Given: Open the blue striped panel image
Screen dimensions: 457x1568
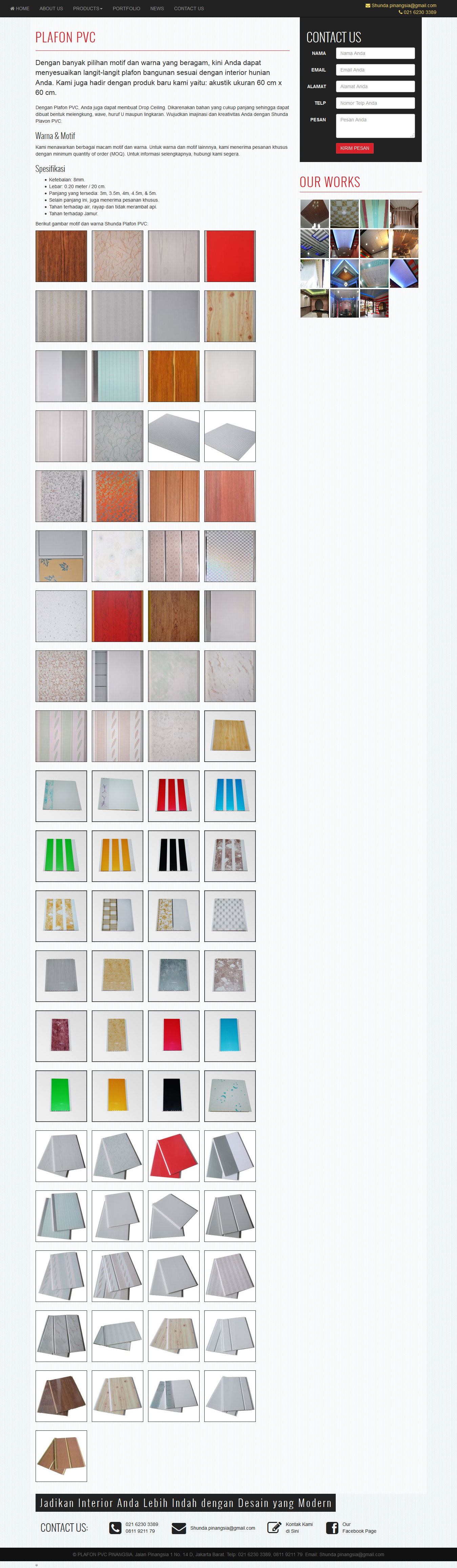Looking at the screenshot, I should 230,796.
